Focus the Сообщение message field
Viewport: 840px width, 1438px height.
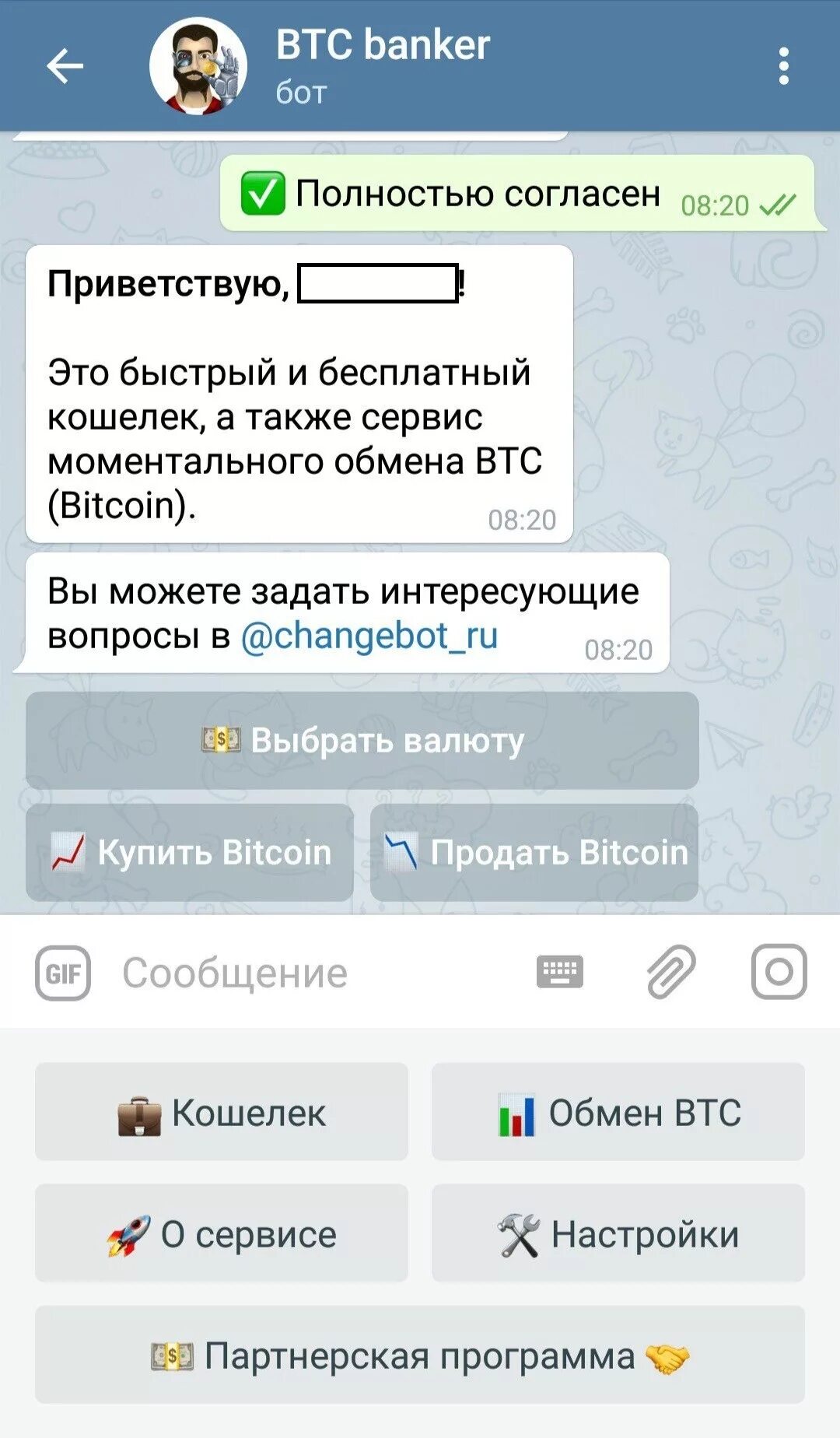(311, 973)
